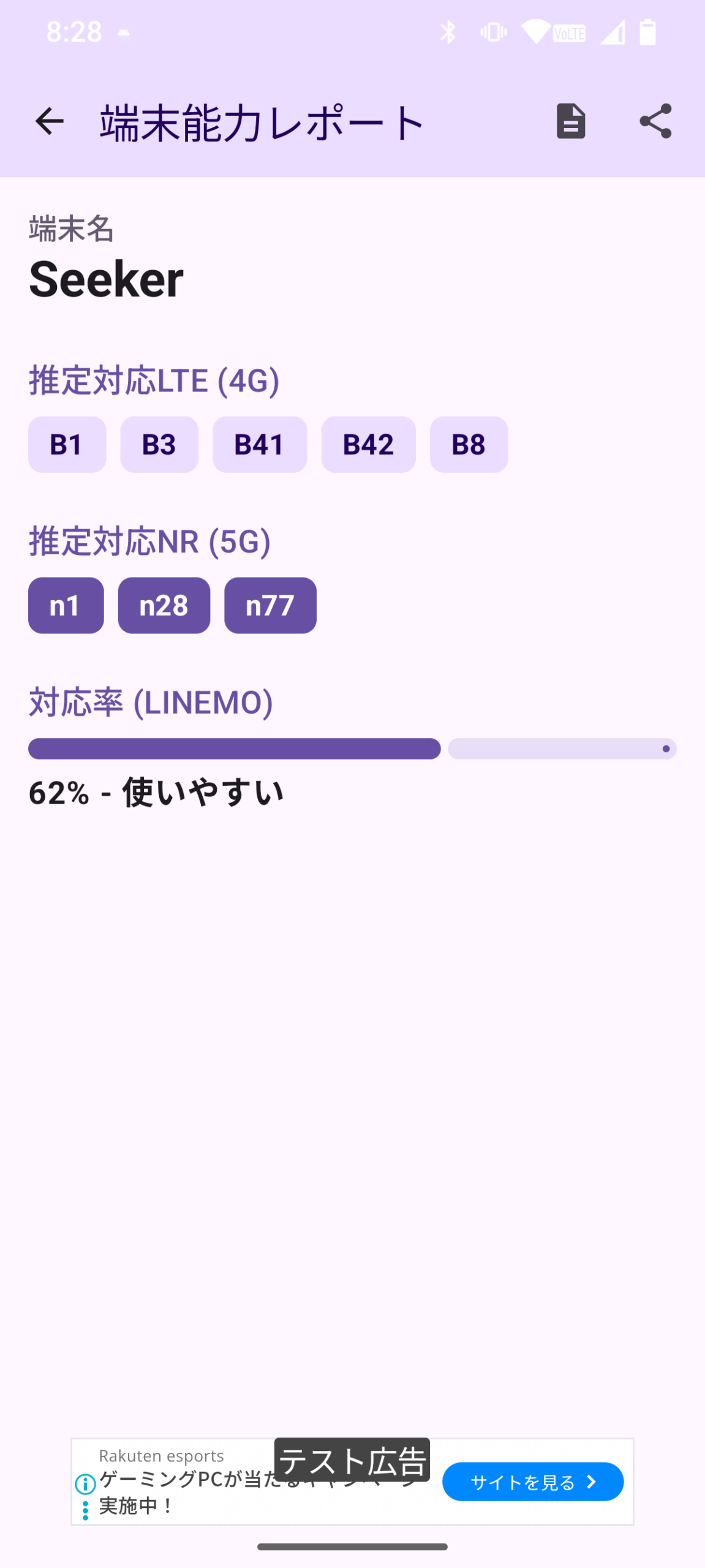The height and width of the screenshot is (1568, 705).
Task: Share the device capability report
Action: [655, 121]
